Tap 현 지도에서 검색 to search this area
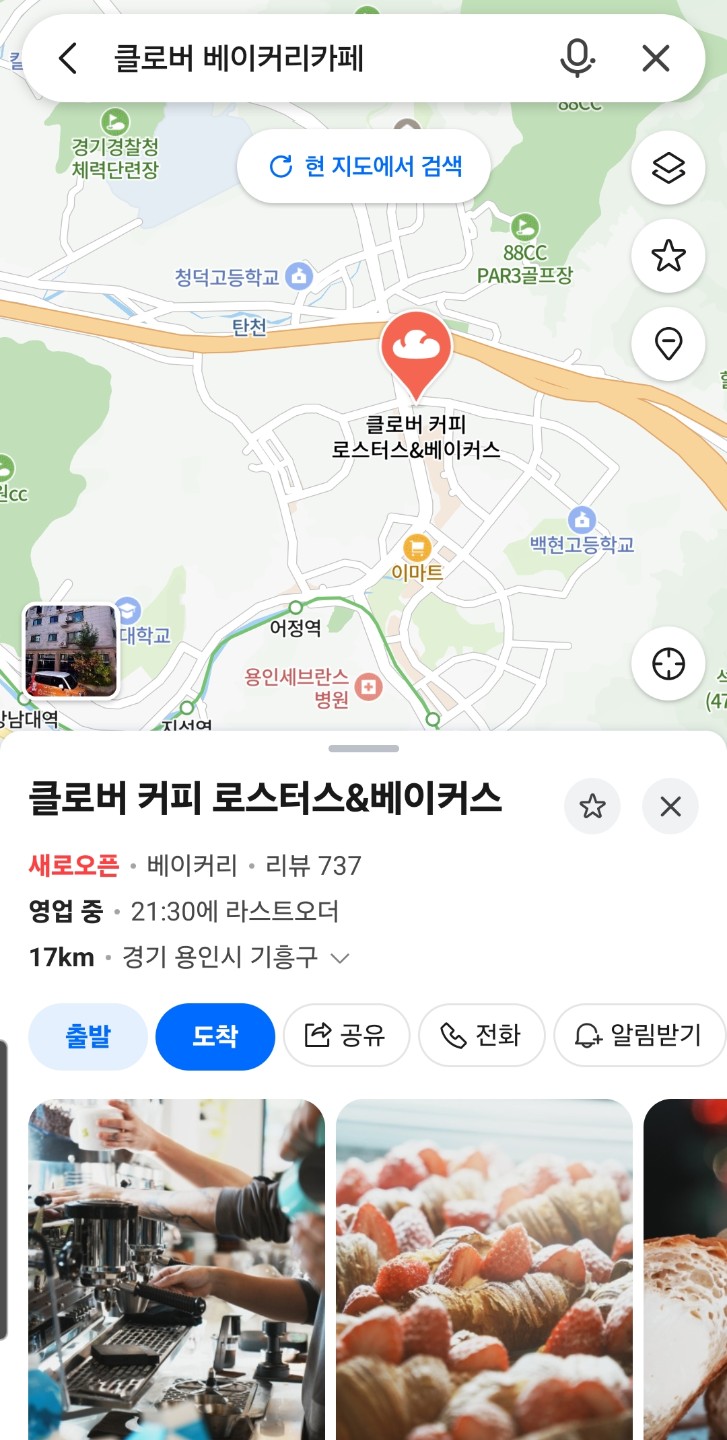Image resolution: width=727 pixels, height=1440 pixels. click(363, 166)
